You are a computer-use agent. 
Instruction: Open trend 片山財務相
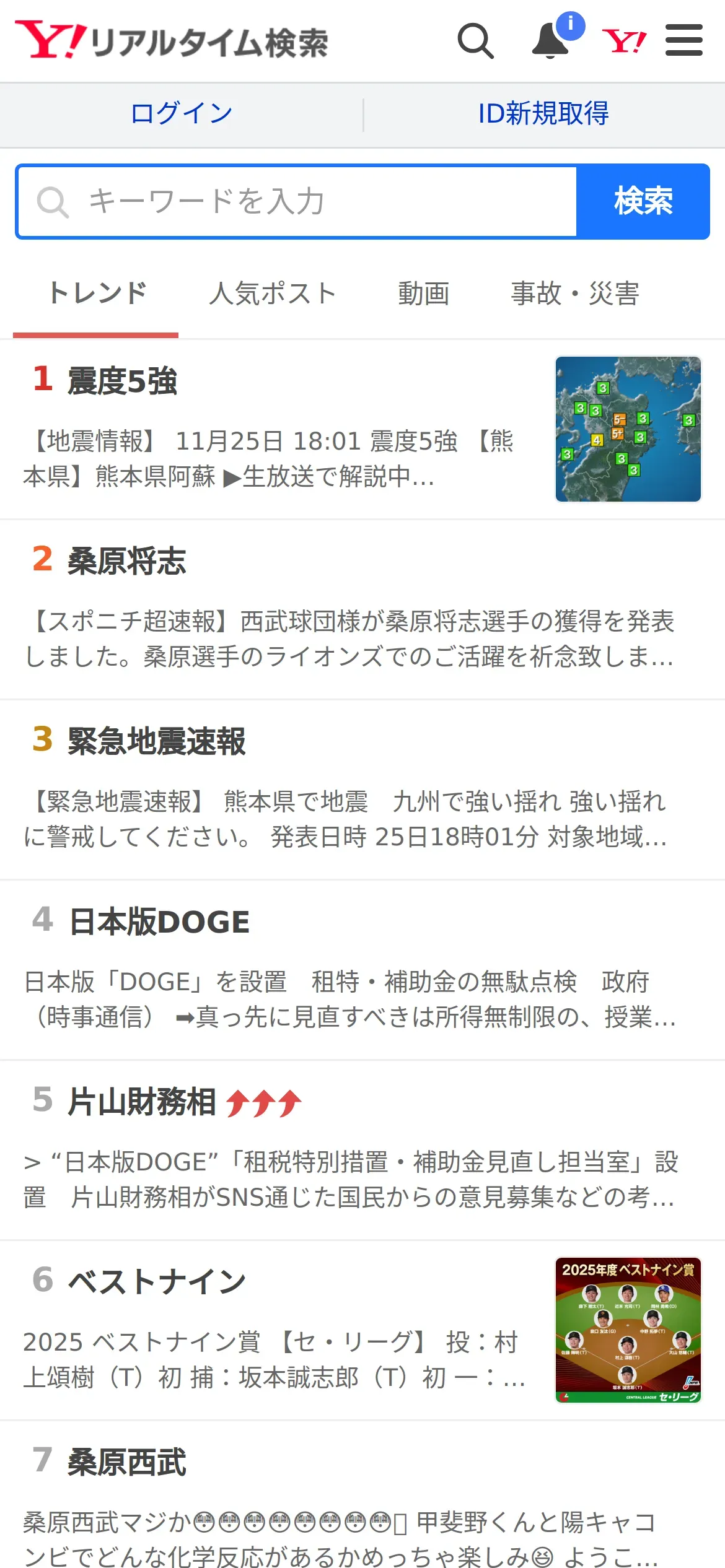coord(142,1102)
